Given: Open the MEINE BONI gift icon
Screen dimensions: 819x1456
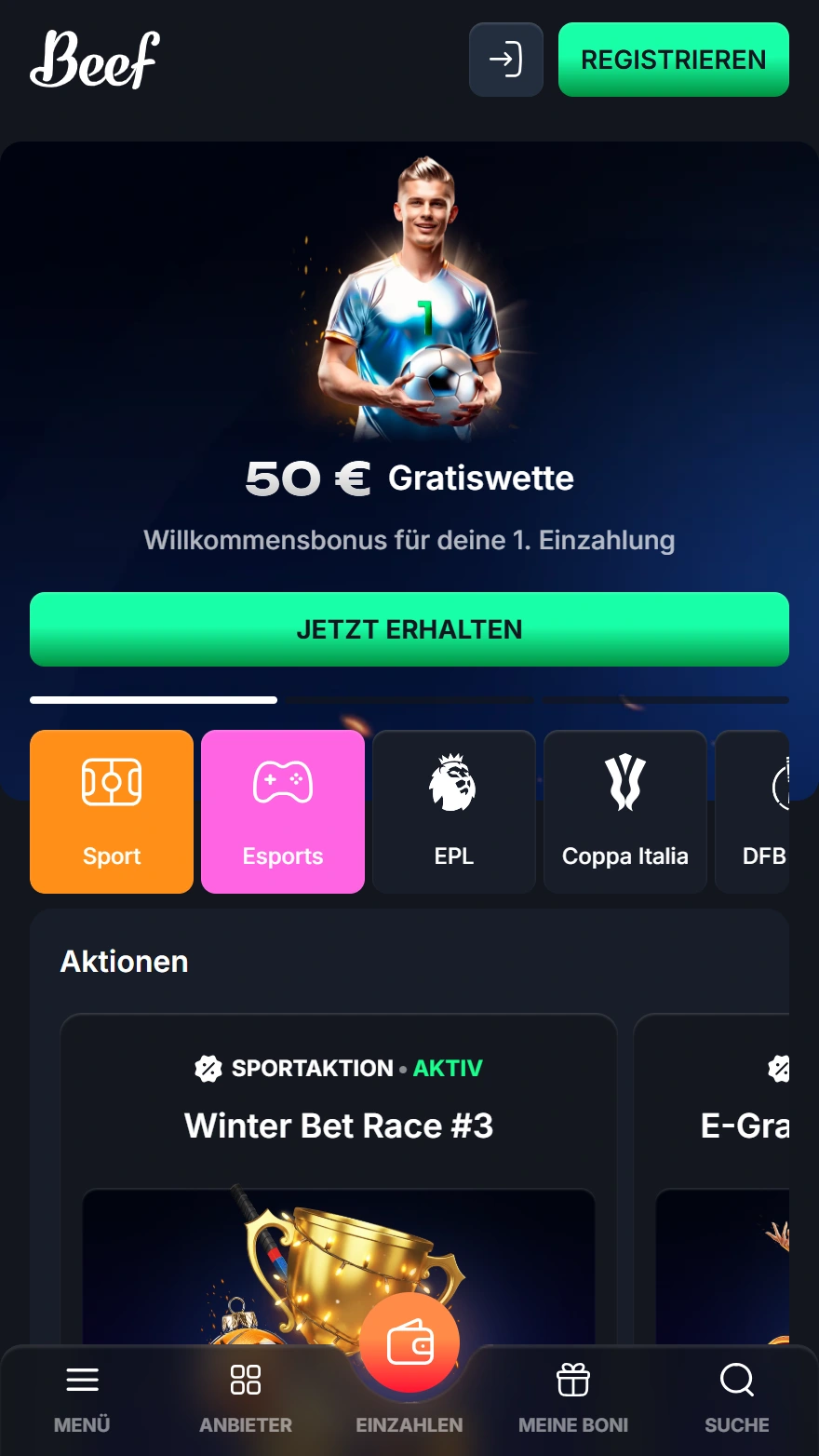Looking at the screenshot, I should [x=572, y=1380].
